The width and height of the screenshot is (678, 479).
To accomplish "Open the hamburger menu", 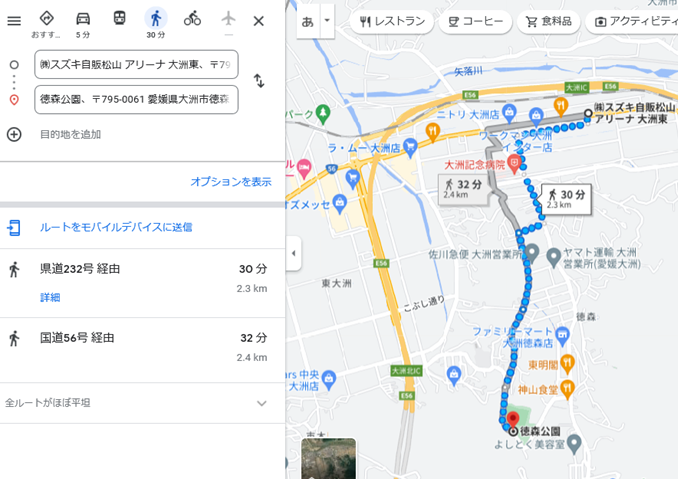I will point(14,20).
